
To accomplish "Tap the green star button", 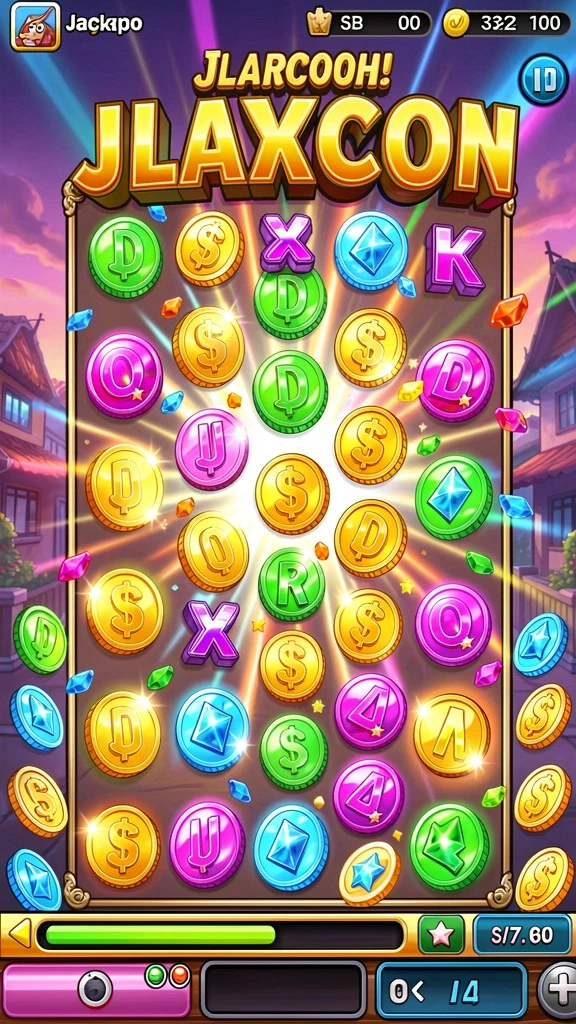I will (x=441, y=935).
